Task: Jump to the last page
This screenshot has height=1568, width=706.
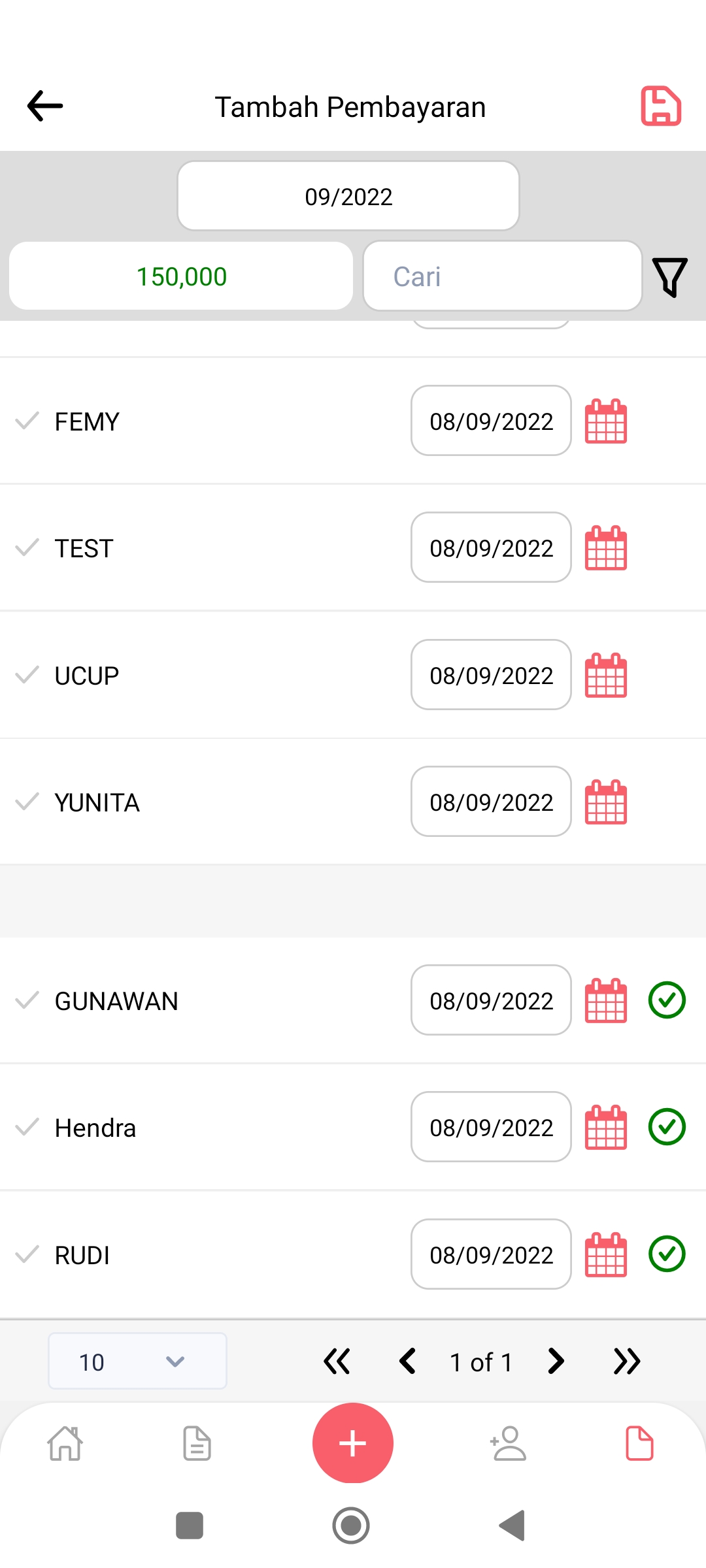Action: click(x=626, y=1362)
